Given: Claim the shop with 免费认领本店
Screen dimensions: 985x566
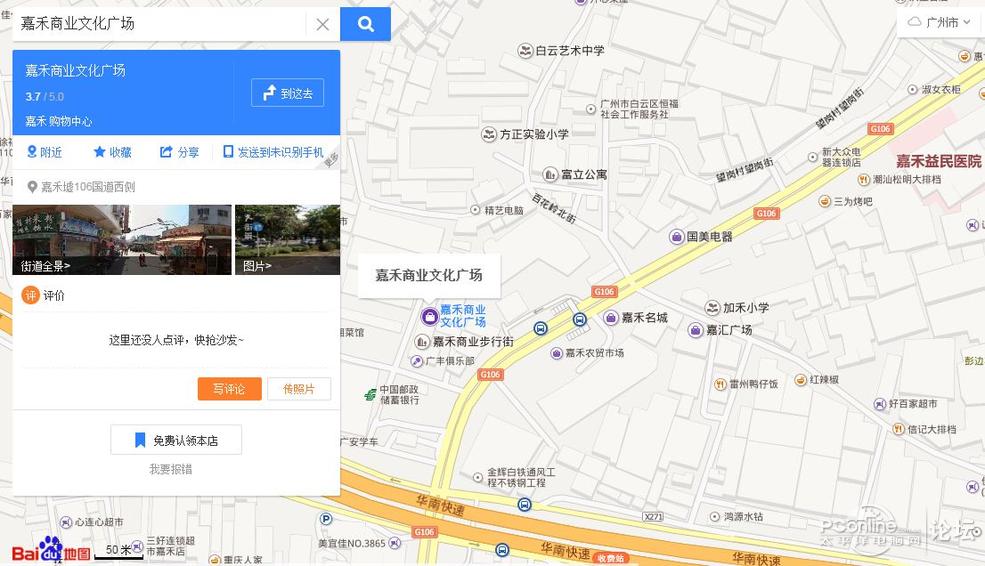Looking at the screenshot, I should click(176, 440).
